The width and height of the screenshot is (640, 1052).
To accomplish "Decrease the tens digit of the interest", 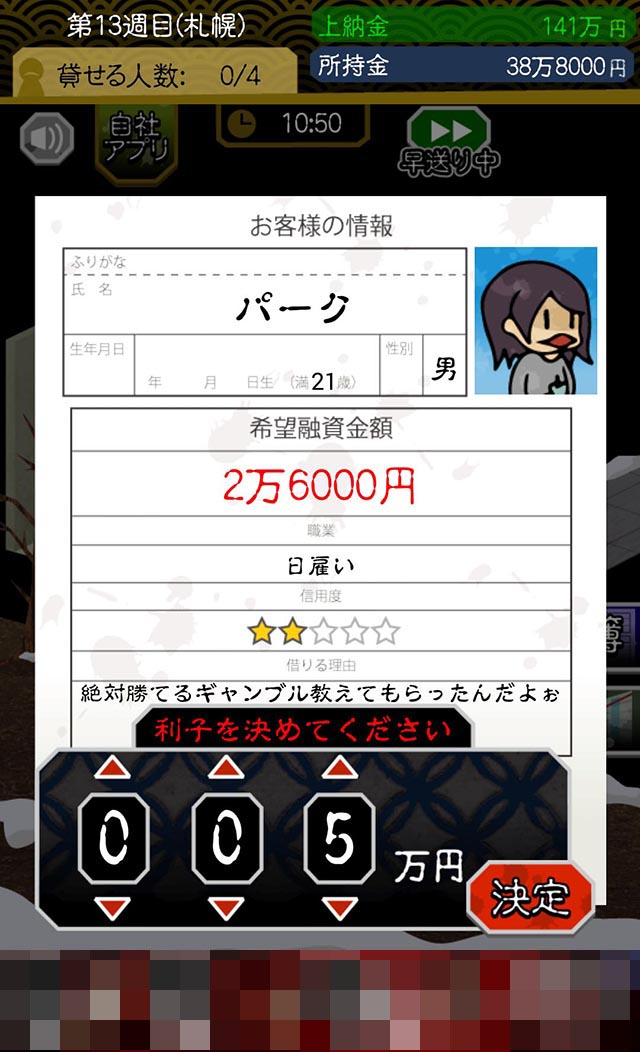I will [227, 908].
